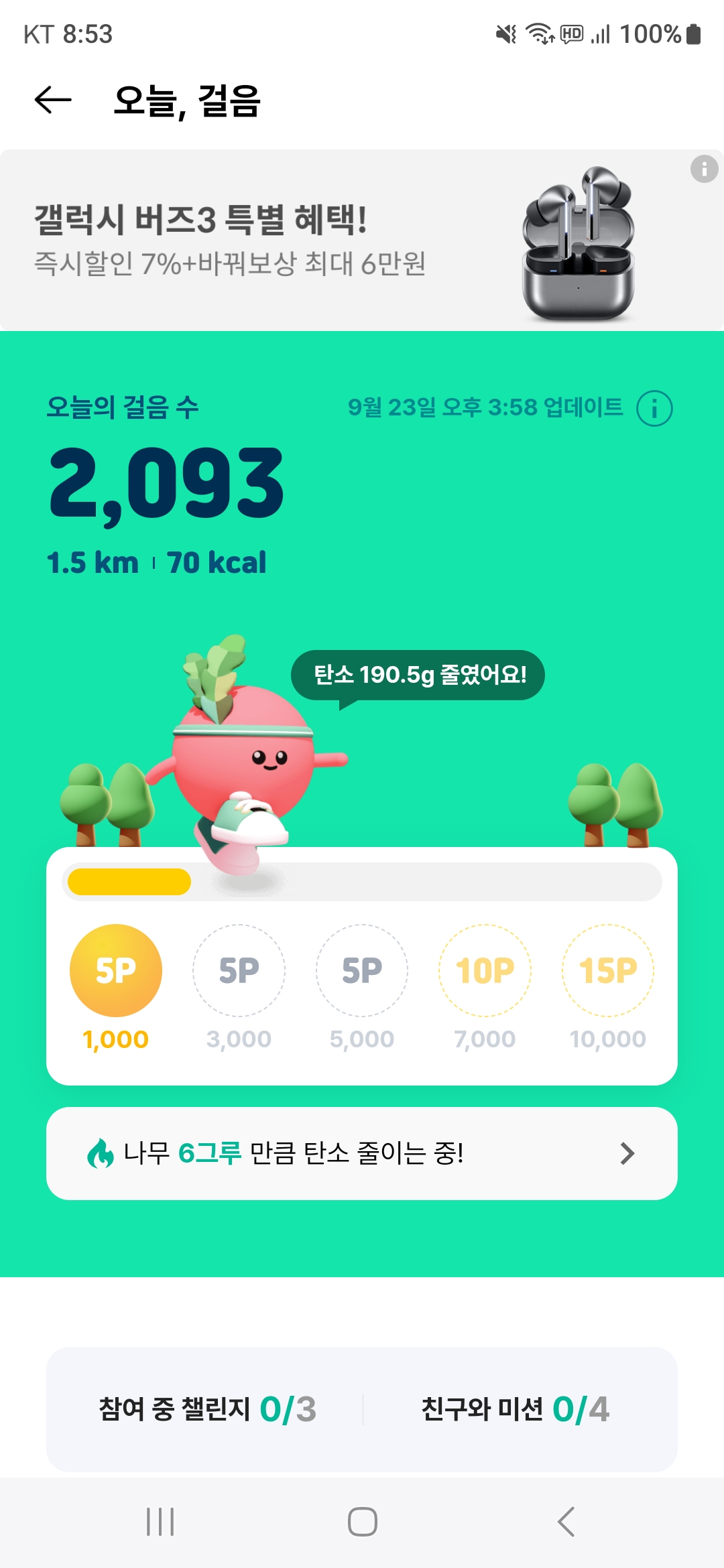Open 참여 중 챌린지 0/3
Image resolution: width=724 pixels, height=1568 pixels.
[x=208, y=1409]
